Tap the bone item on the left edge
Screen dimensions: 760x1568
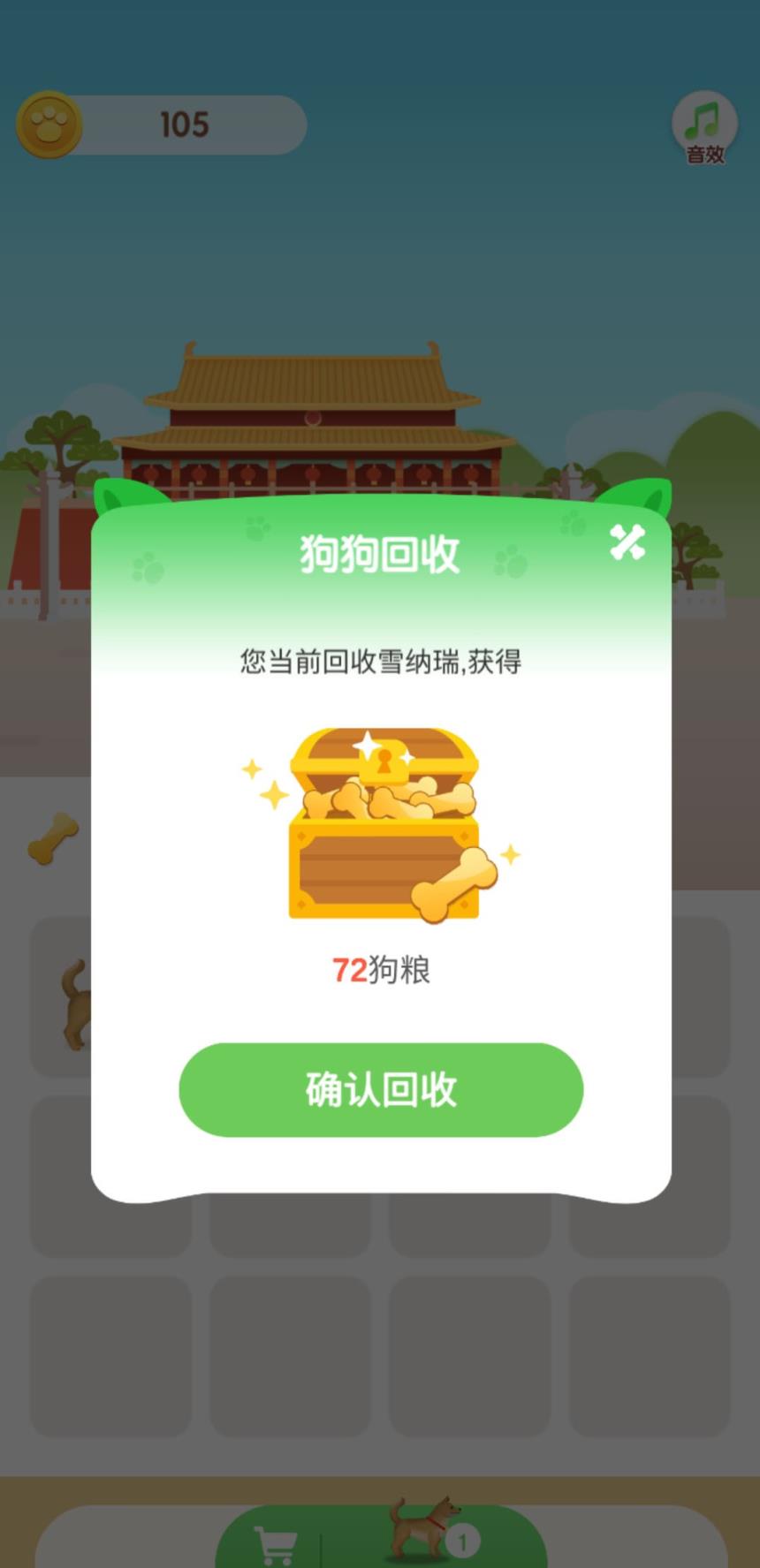(x=55, y=837)
